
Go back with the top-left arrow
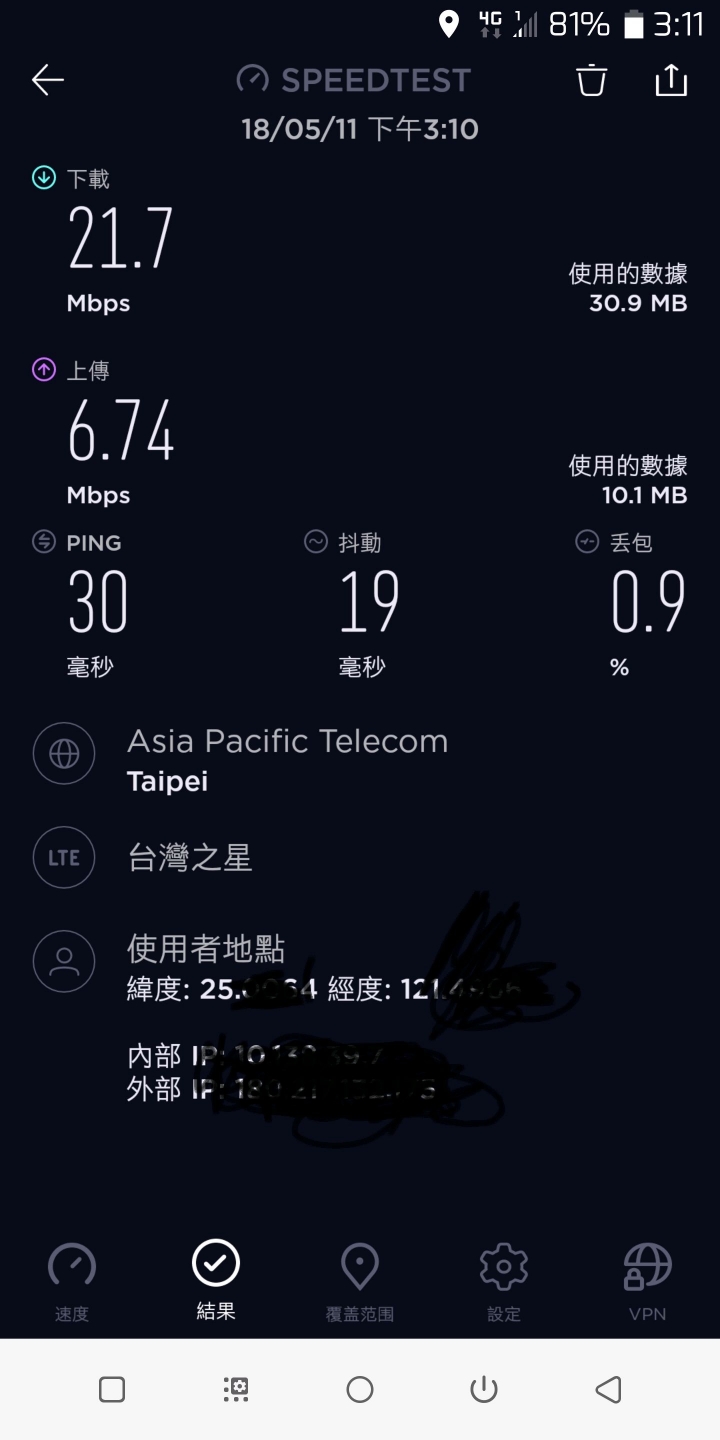tap(48, 80)
